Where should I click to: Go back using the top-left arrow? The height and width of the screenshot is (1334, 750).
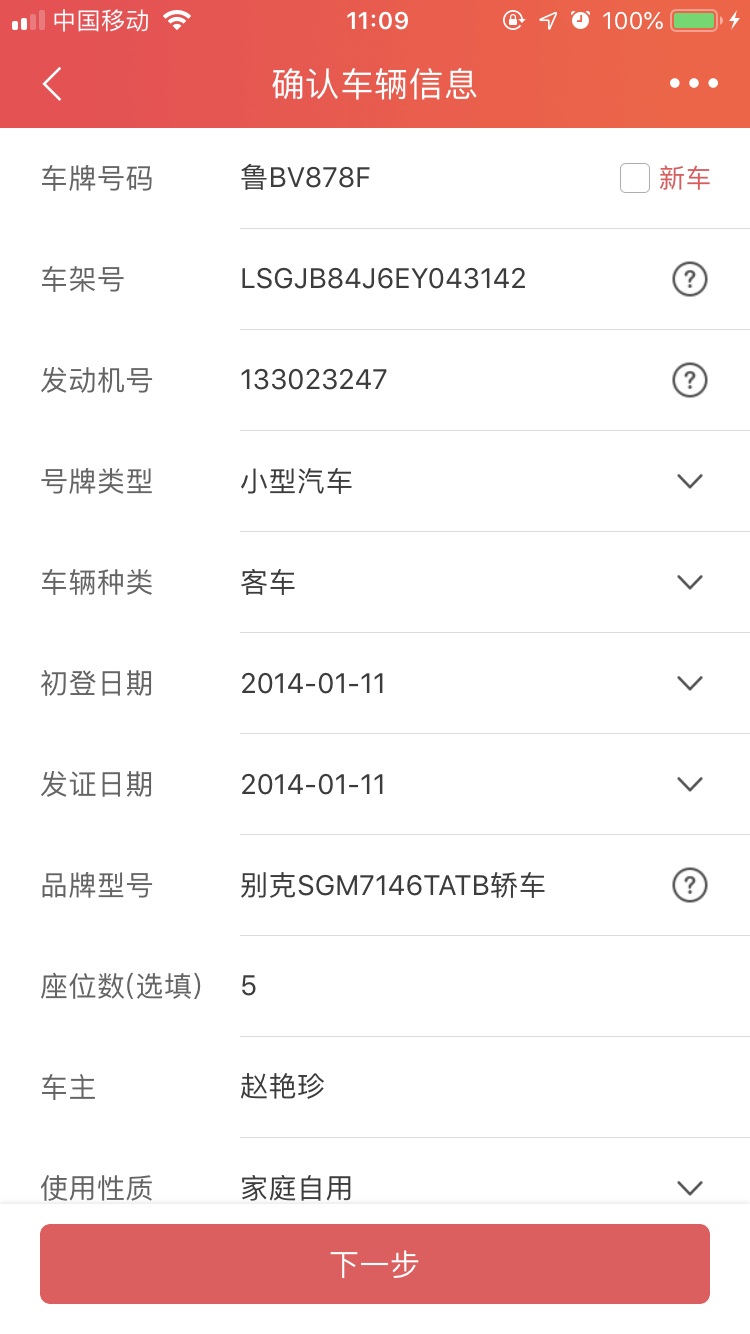coord(53,84)
